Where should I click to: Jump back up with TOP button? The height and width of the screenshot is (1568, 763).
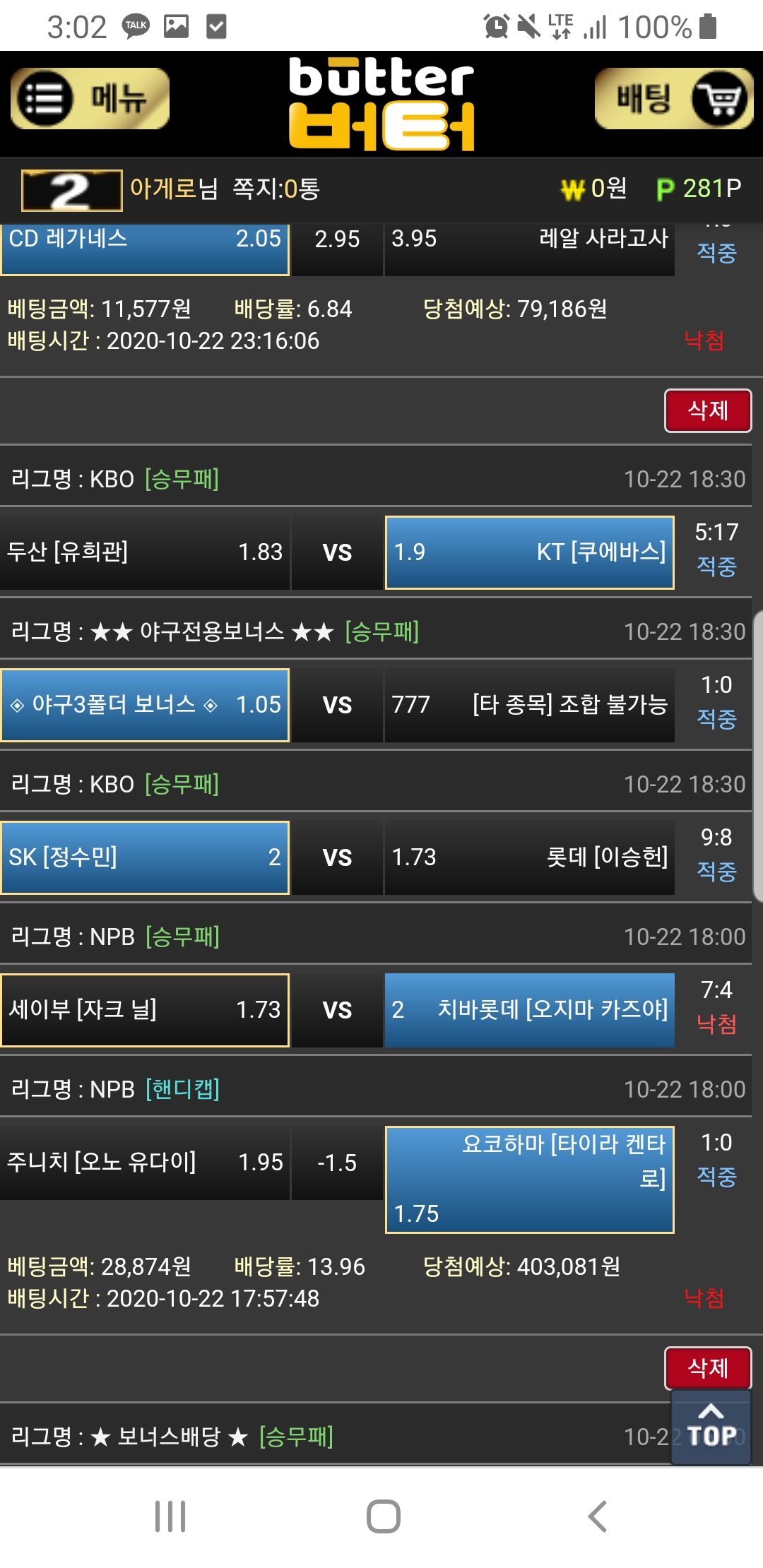point(711,1427)
